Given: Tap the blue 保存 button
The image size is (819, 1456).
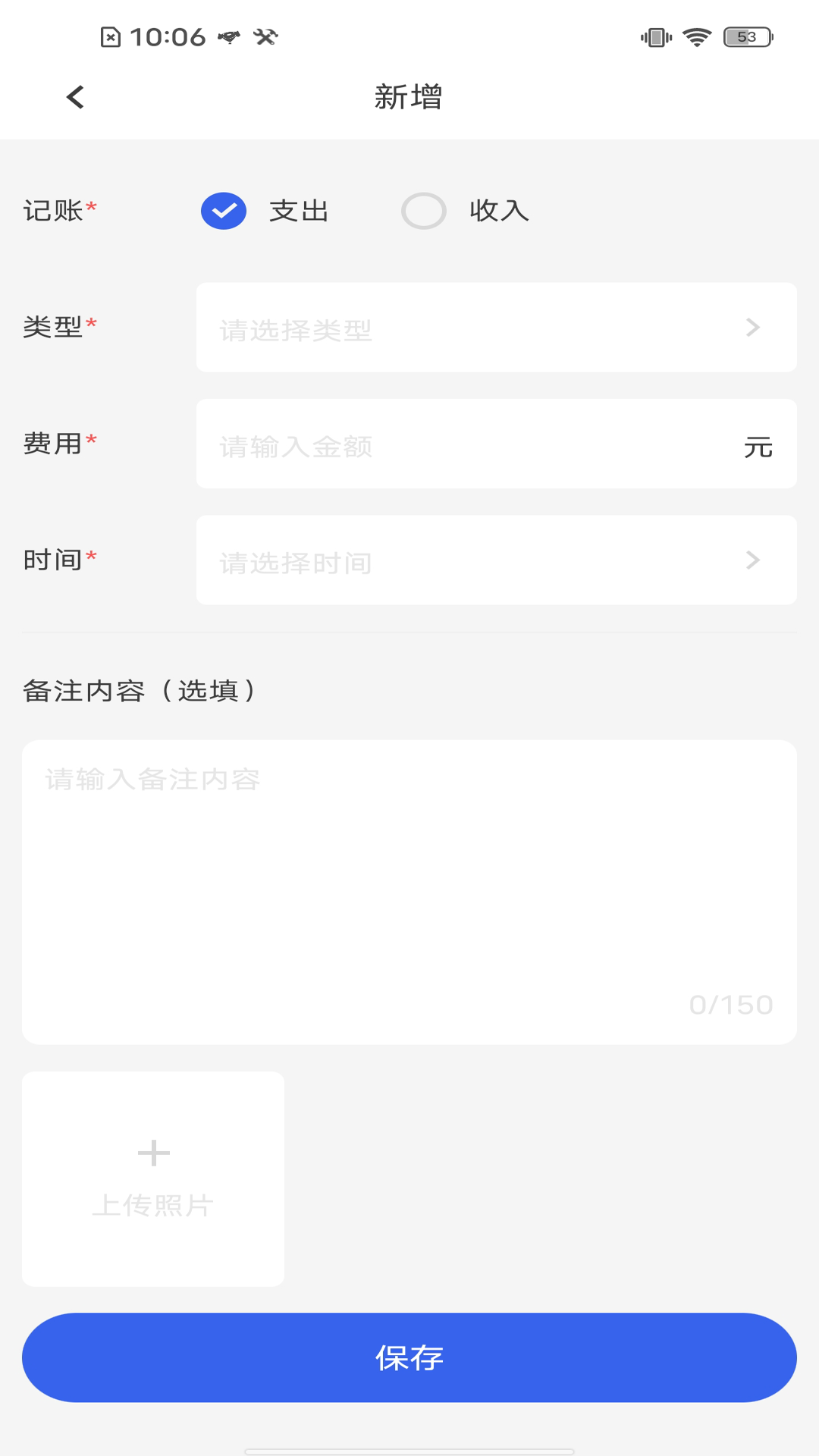Looking at the screenshot, I should 409,1357.
